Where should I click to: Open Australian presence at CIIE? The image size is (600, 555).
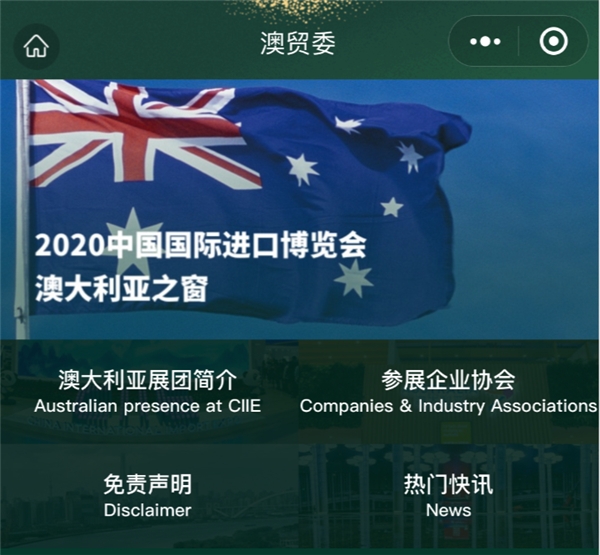(147, 392)
